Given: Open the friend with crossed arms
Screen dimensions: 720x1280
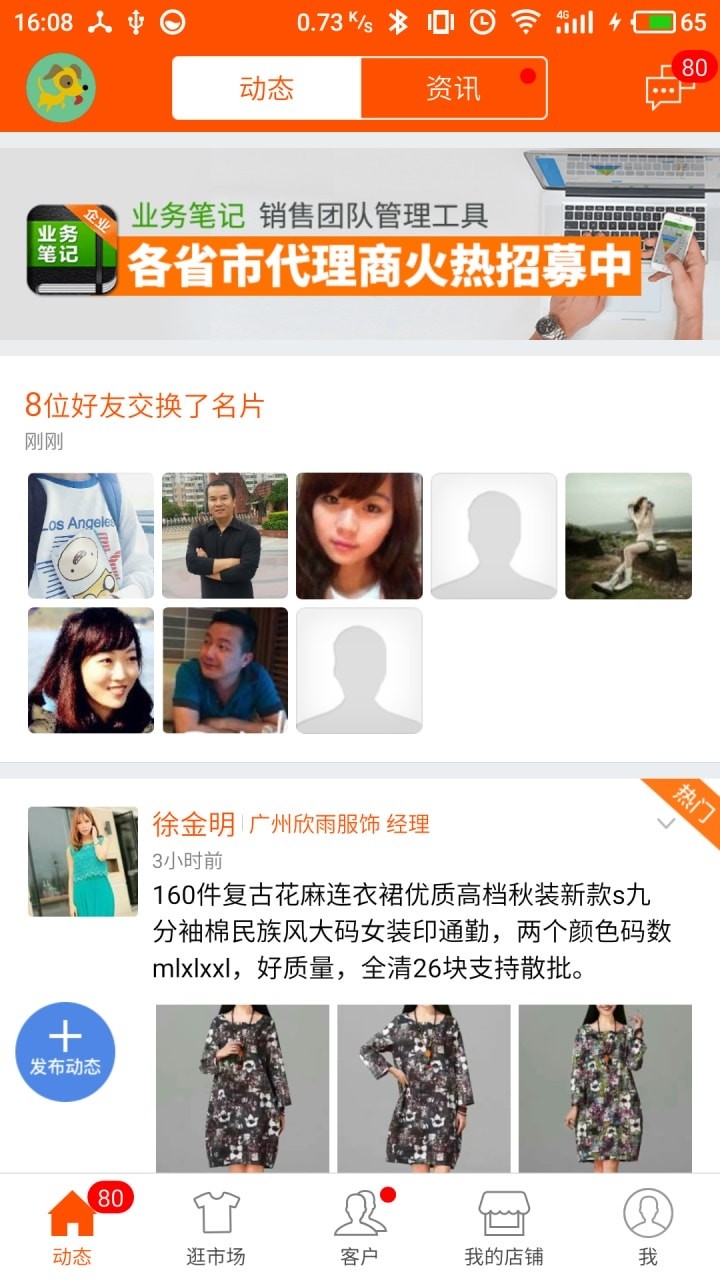Looking at the screenshot, I should [x=225, y=536].
